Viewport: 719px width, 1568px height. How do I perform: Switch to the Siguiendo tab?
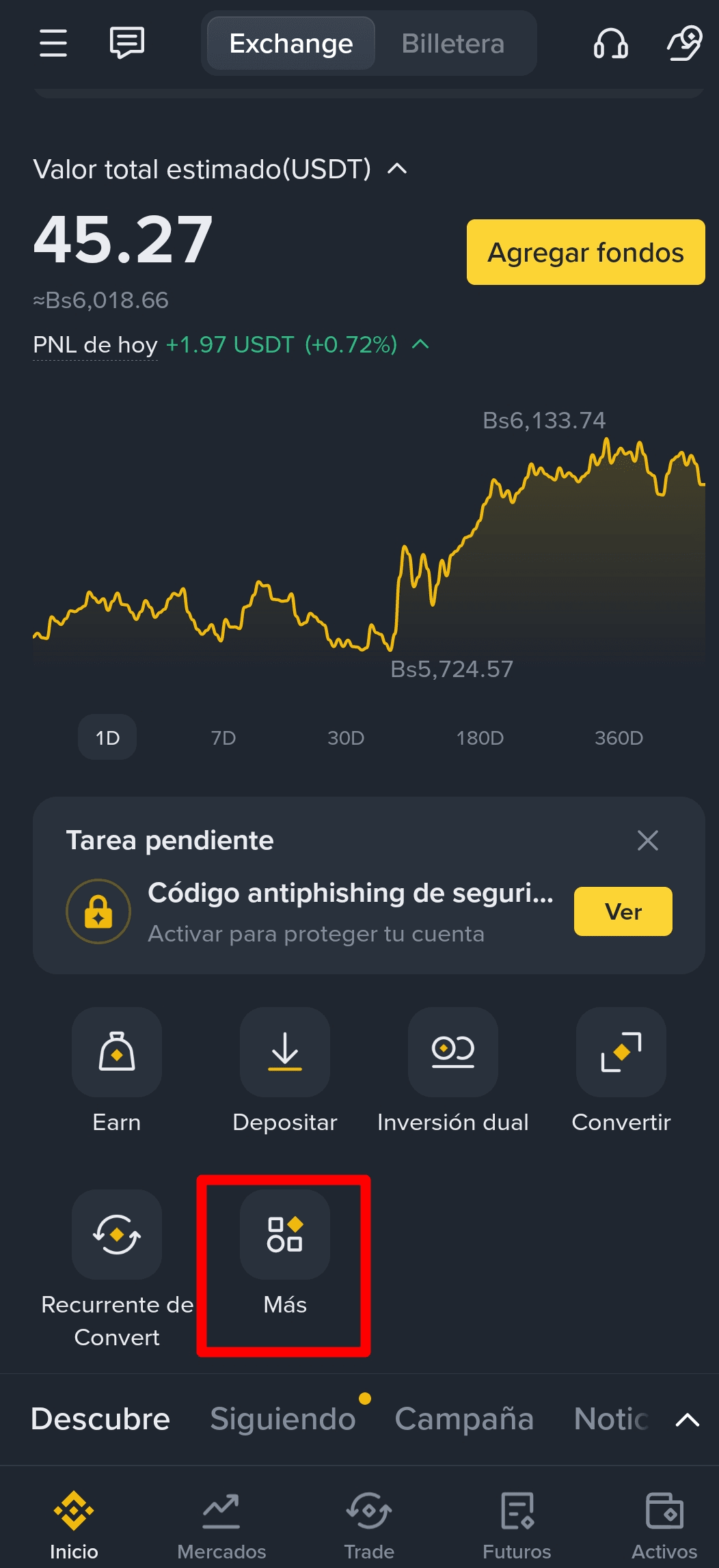[x=283, y=1419]
